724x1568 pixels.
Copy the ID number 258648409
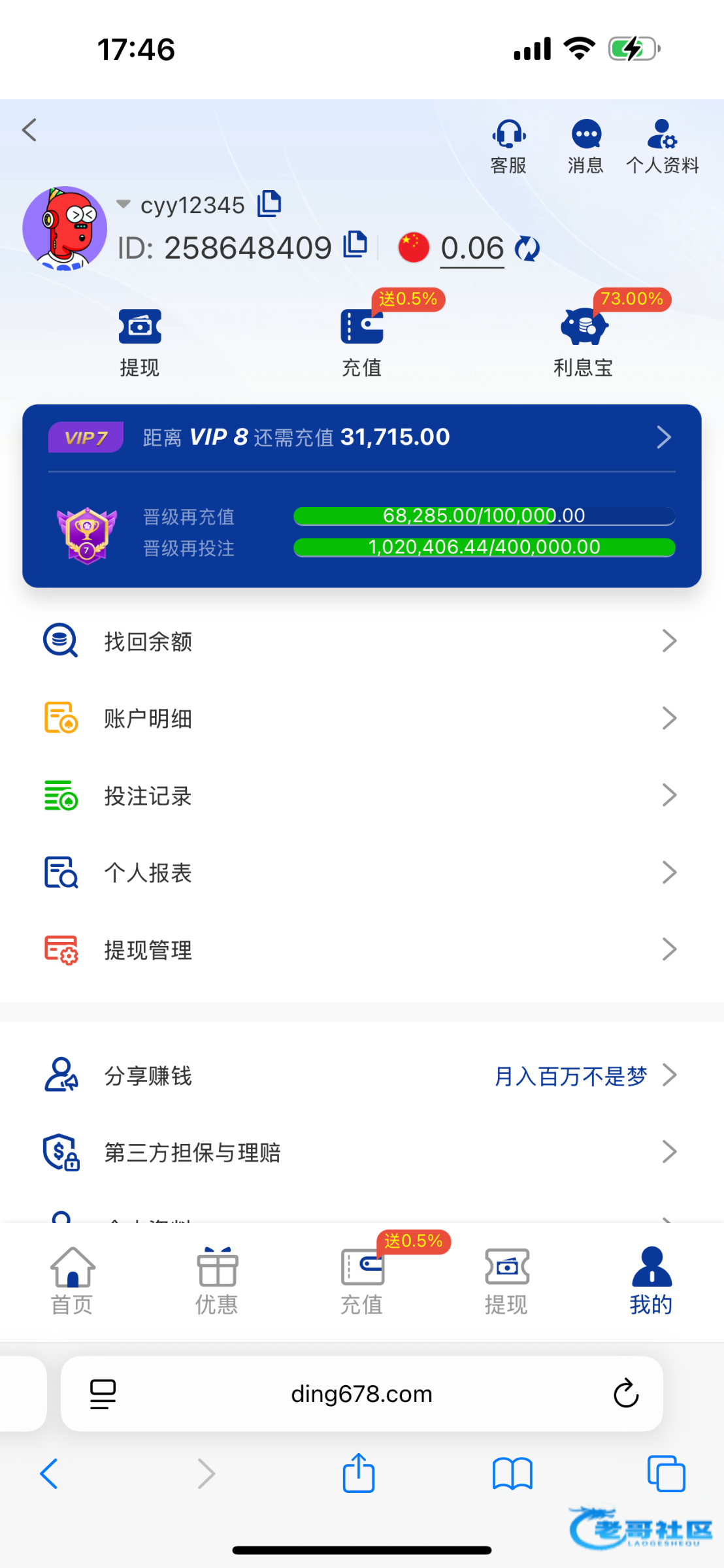coord(355,245)
